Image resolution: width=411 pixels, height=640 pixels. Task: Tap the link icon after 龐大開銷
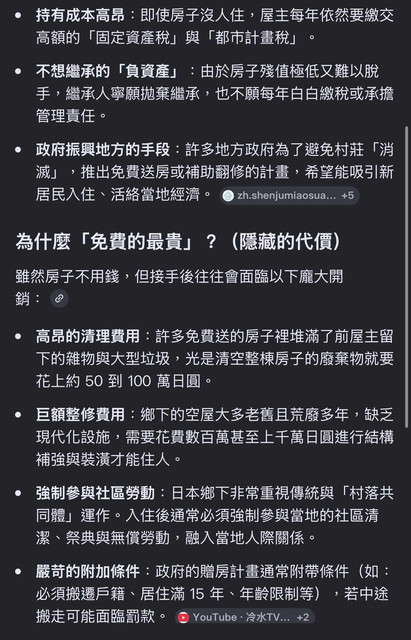[59, 298]
